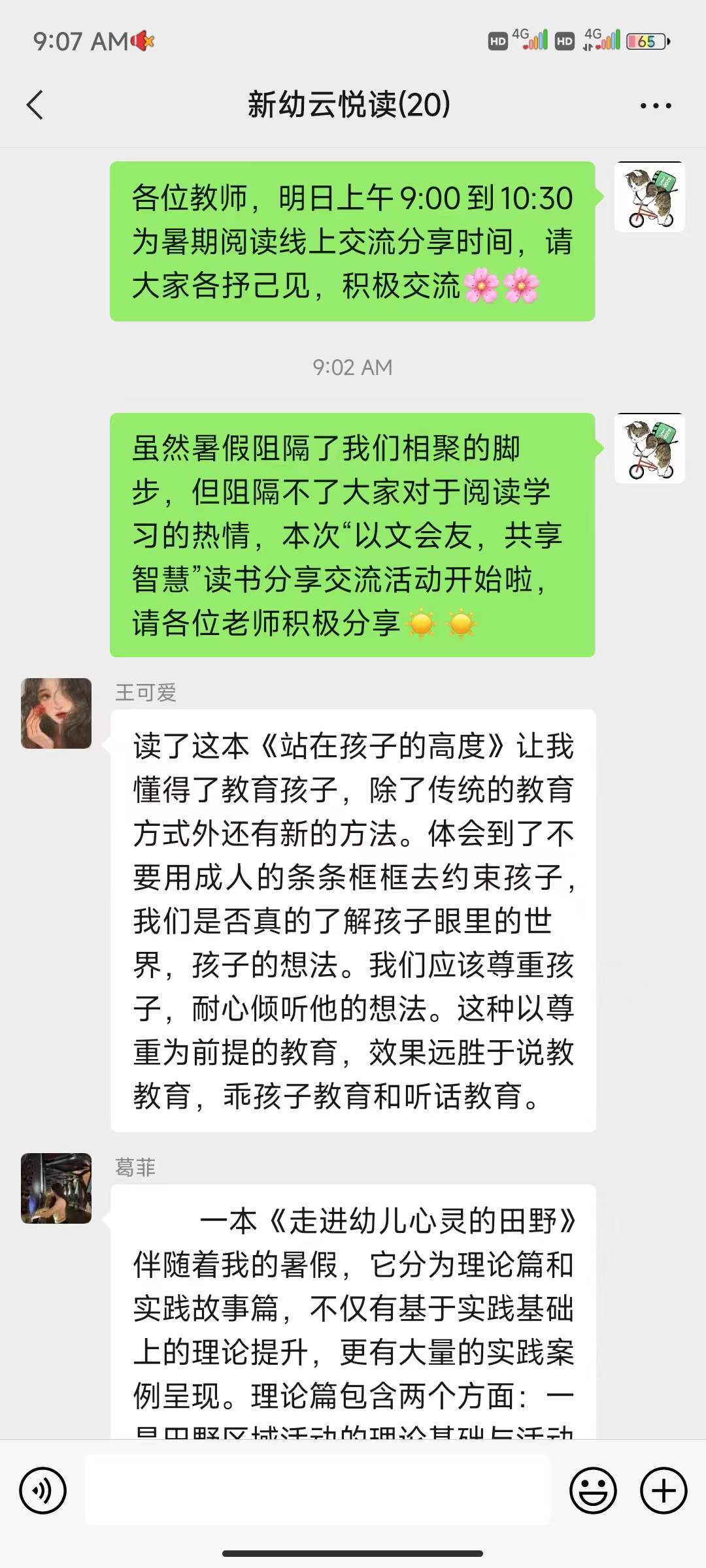Open own cat avatar beside 9:00 announcement
This screenshot has height=1568, width=706.
[649, 197]
